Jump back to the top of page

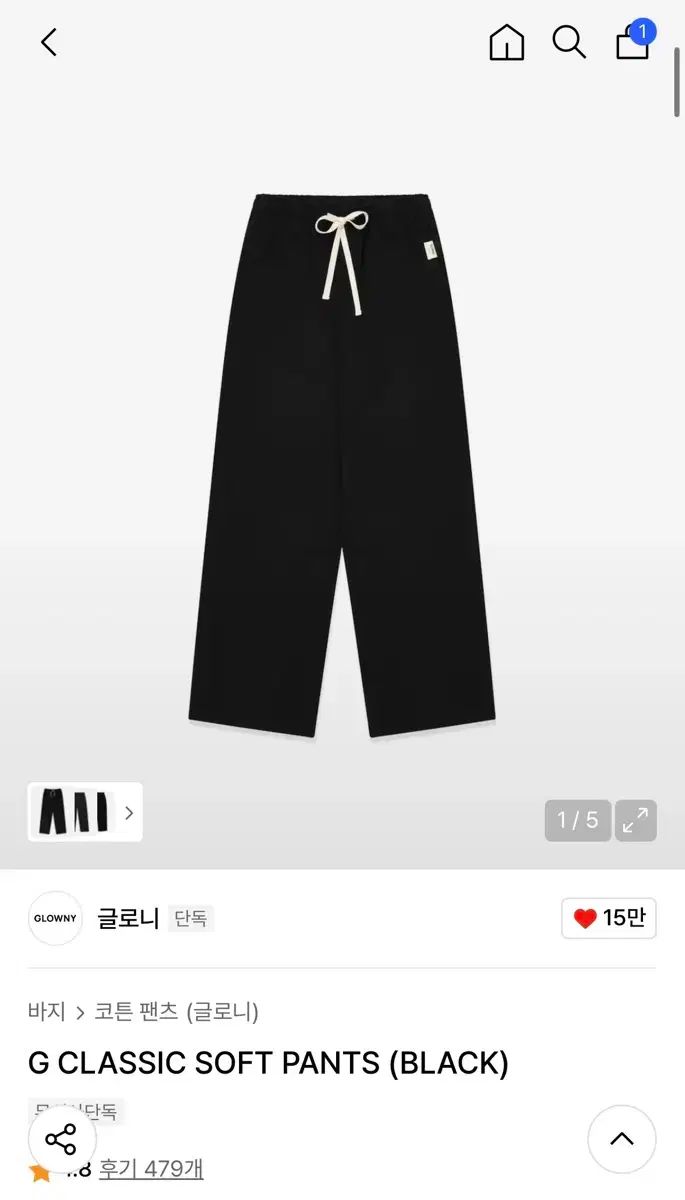coord(621,1139)
